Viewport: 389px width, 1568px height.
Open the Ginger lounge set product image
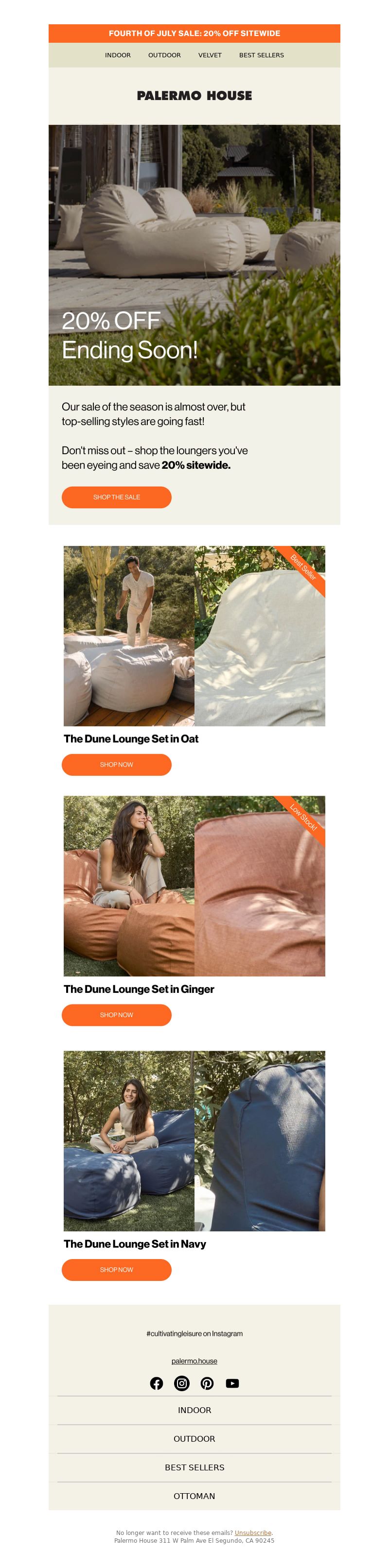pyautogui.click(x=194, y=886)
